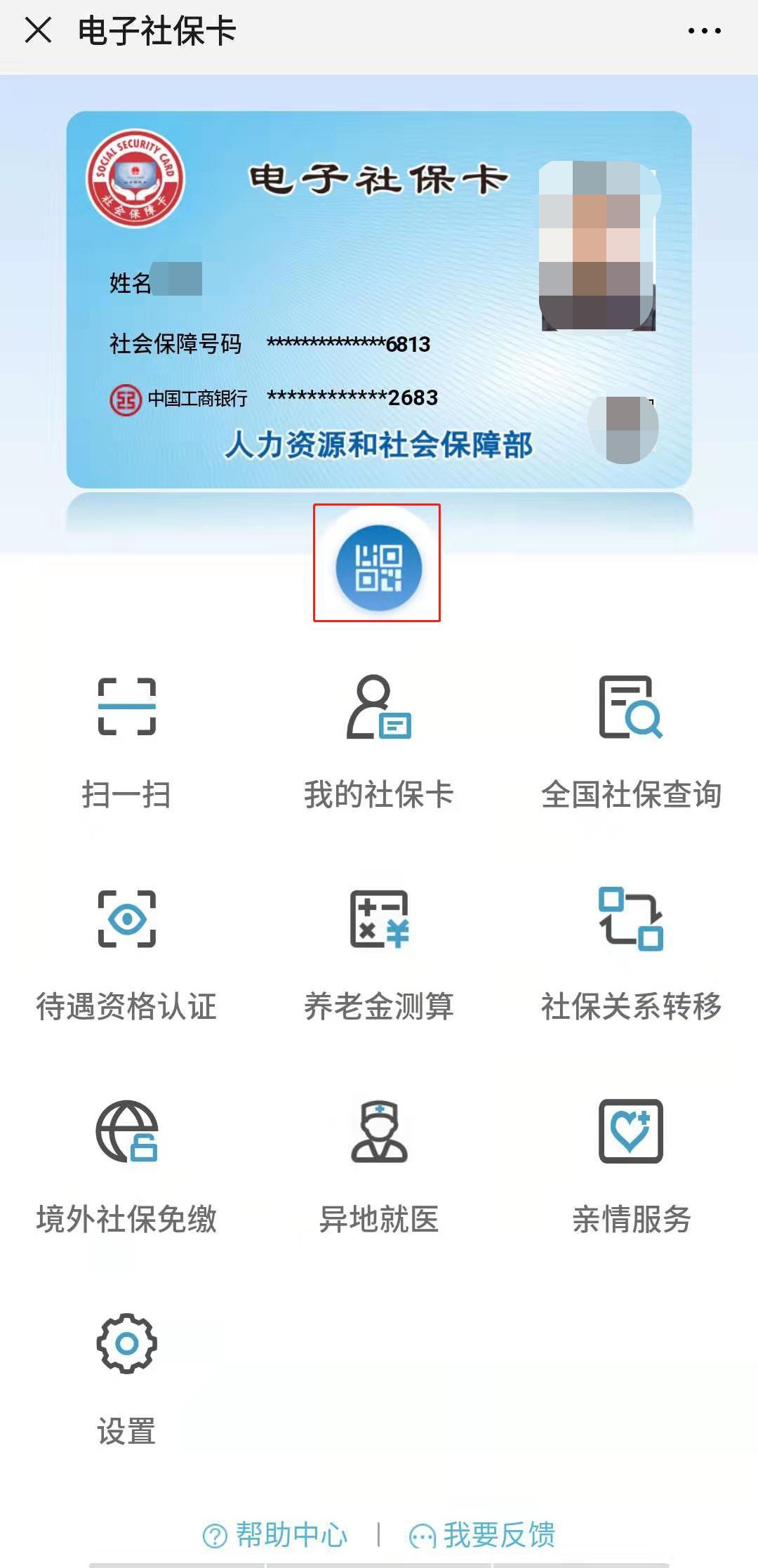The image size is (758, 1568).
Task: Open 扫一扫 scanner
Action: (x=126, y=741)
